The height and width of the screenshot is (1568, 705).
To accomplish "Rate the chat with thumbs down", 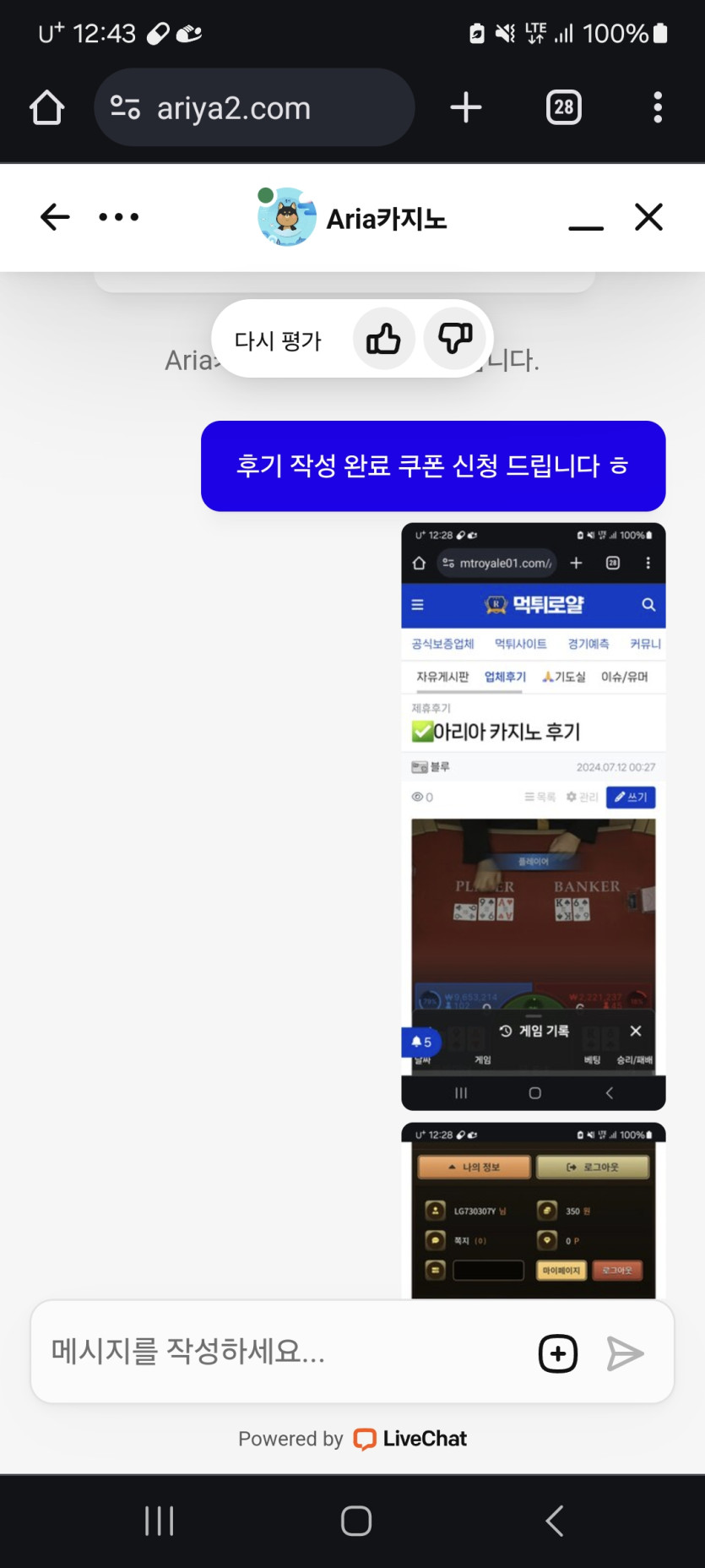I will coord(455,340).
